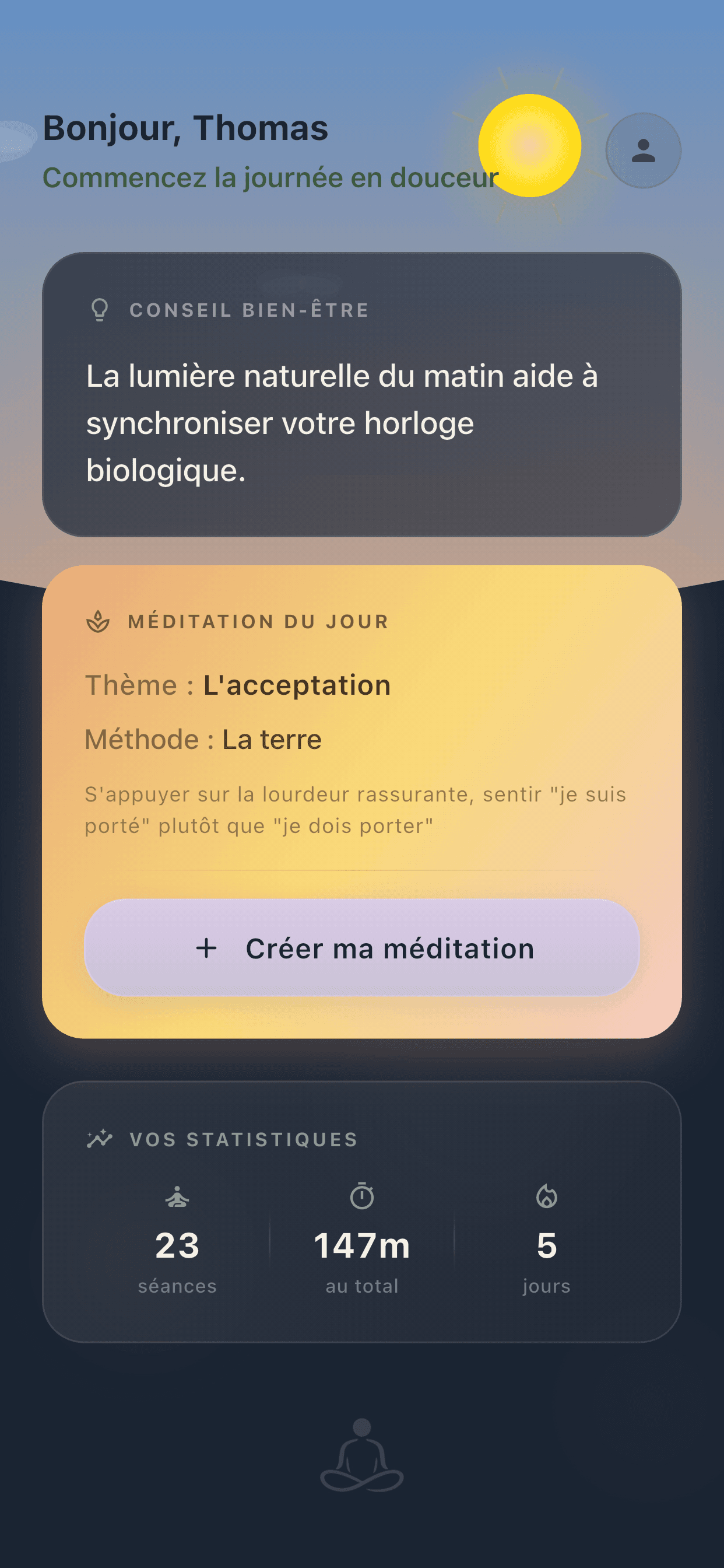Open the profile avatar in the top right
The height and width of the screenshot is (1568, 724).
click(642, 150)
